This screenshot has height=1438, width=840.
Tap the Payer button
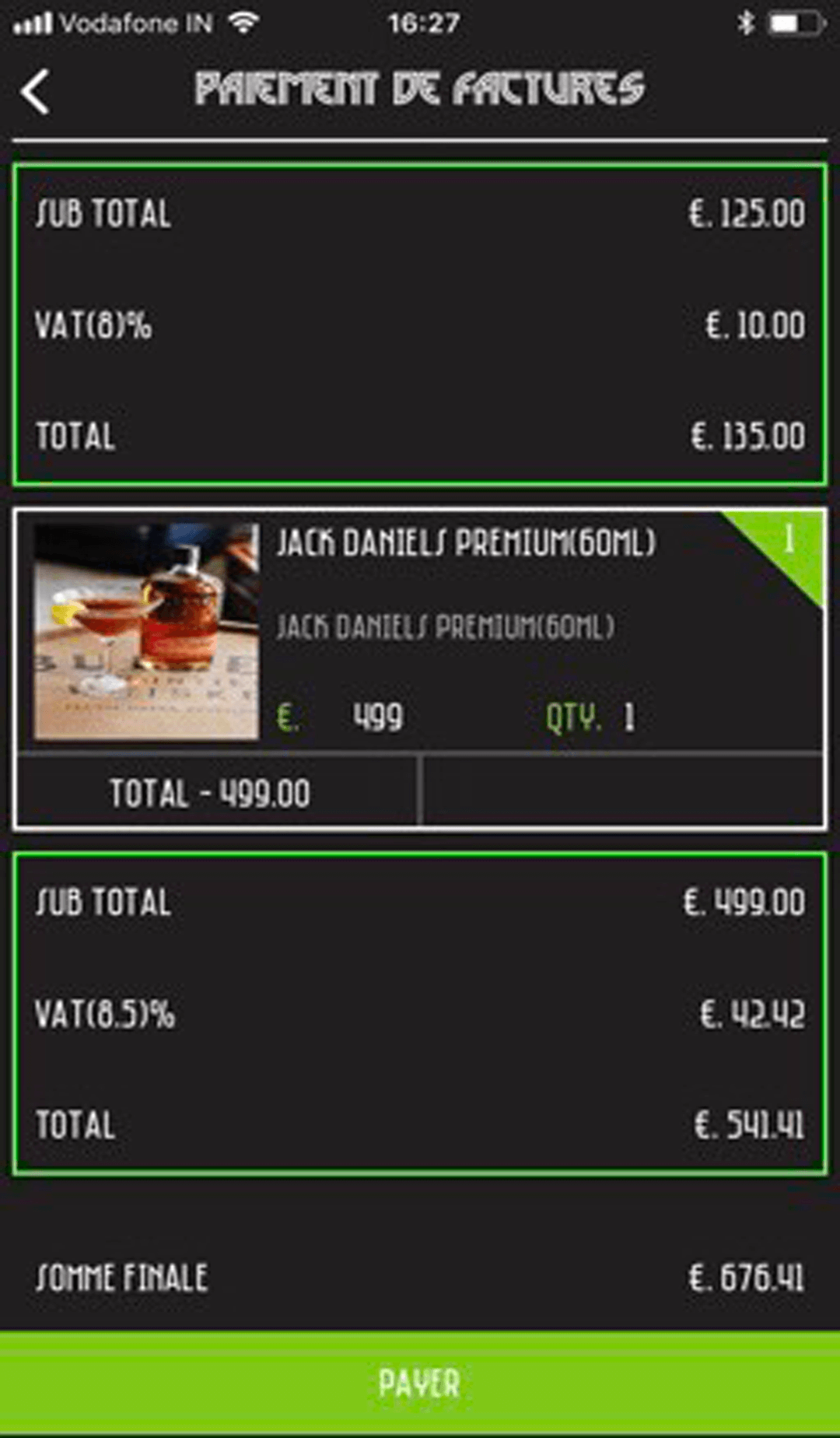click(420, 1384)
